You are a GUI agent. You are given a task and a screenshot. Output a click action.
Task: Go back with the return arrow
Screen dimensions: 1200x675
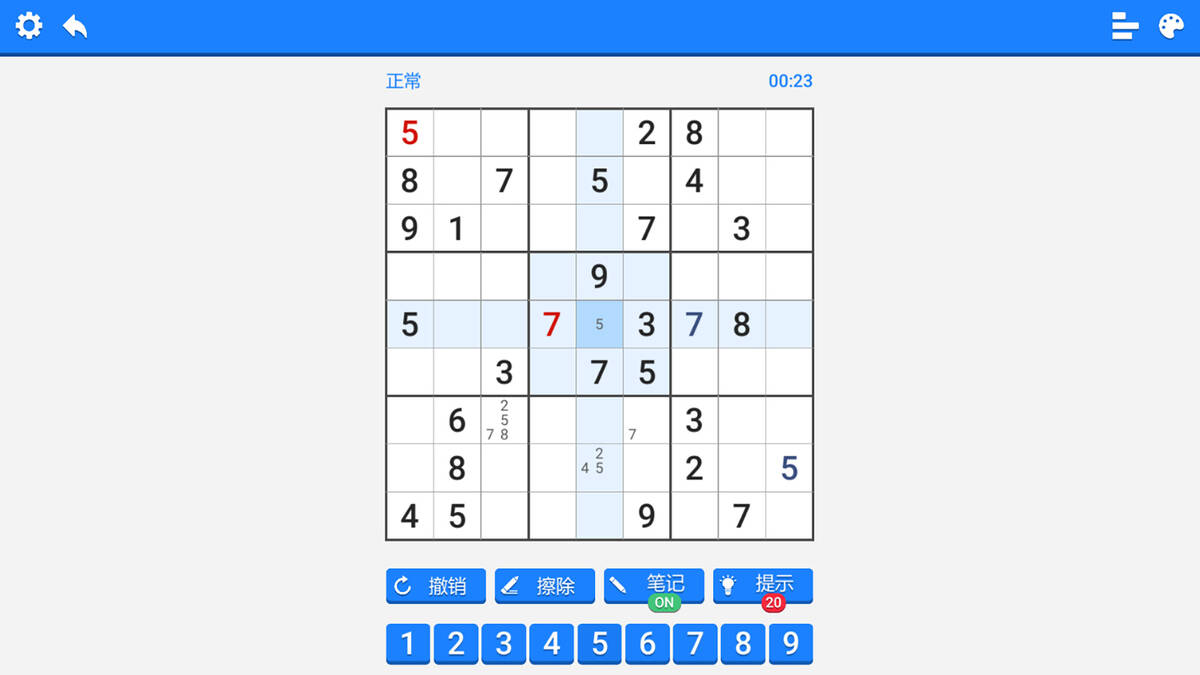point(75,26)
